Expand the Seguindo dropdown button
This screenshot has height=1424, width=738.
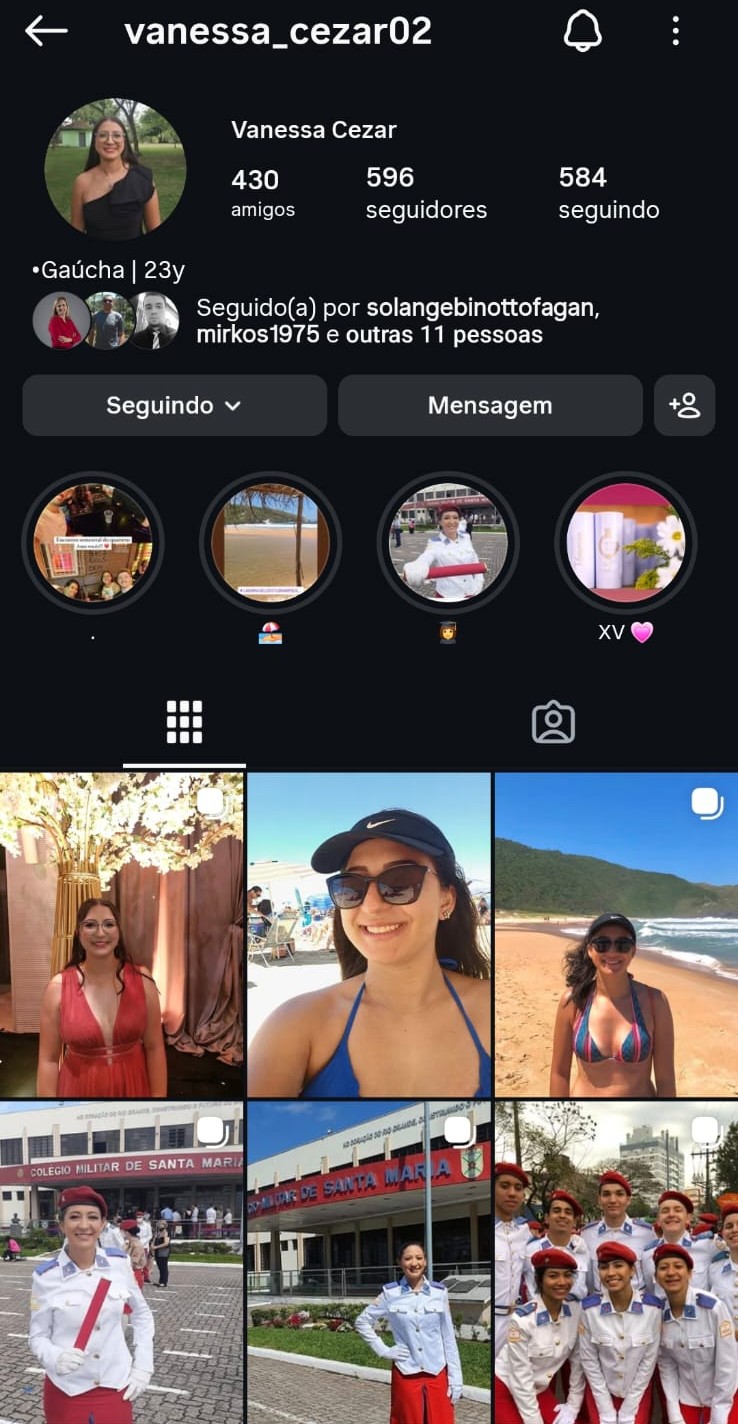174,405
